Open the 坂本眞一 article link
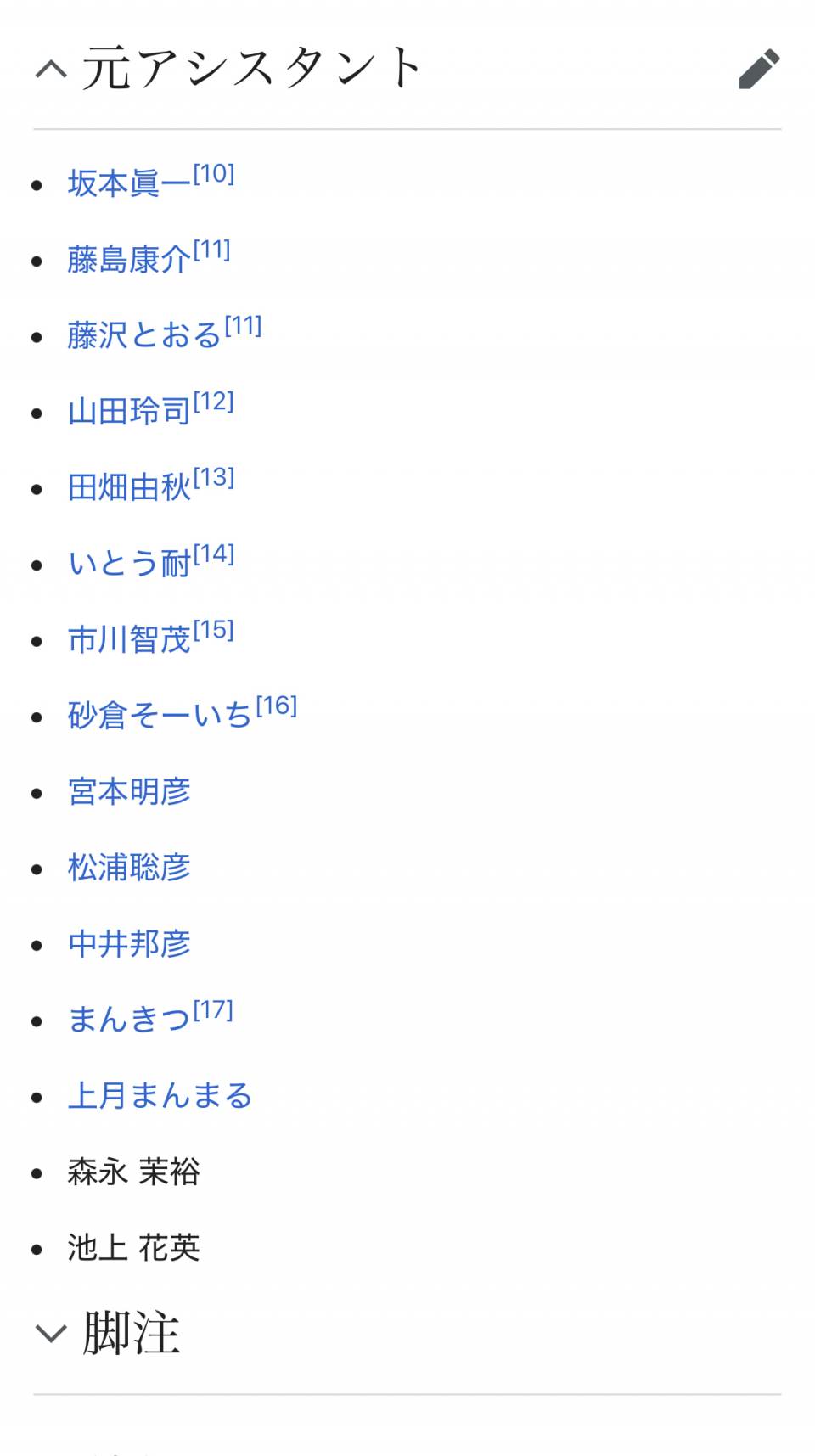The height and width of the screenshot is (1456, 815). (x=129, y=183)
